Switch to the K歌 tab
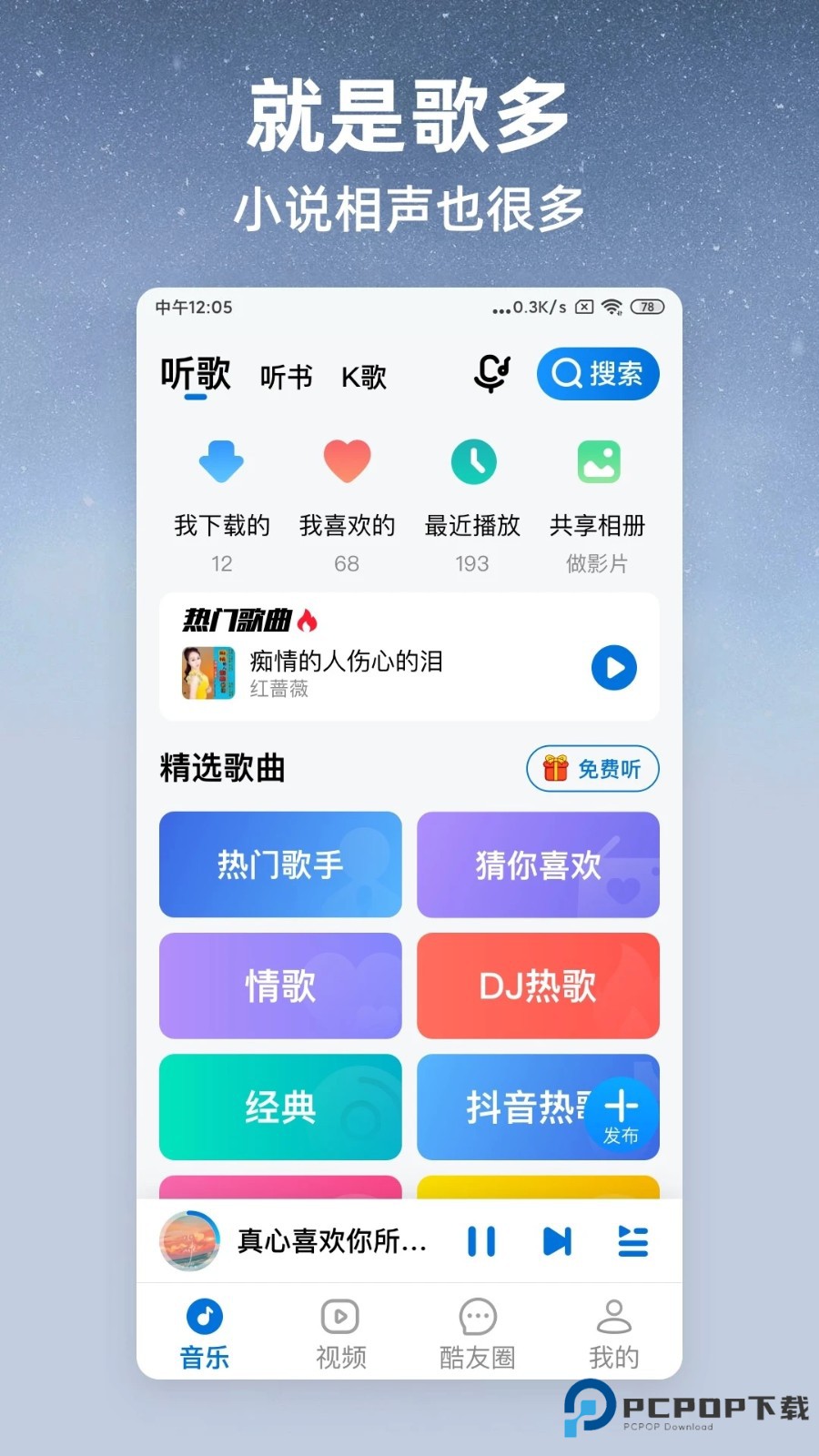 (x=363, y=376)
